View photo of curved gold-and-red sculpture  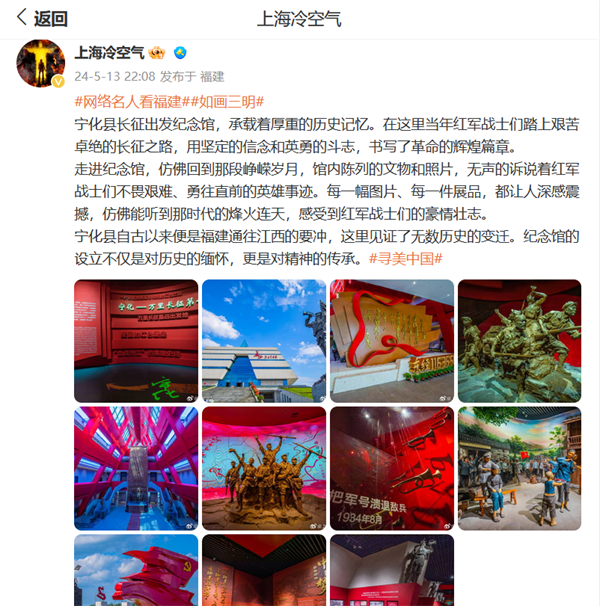391,340
